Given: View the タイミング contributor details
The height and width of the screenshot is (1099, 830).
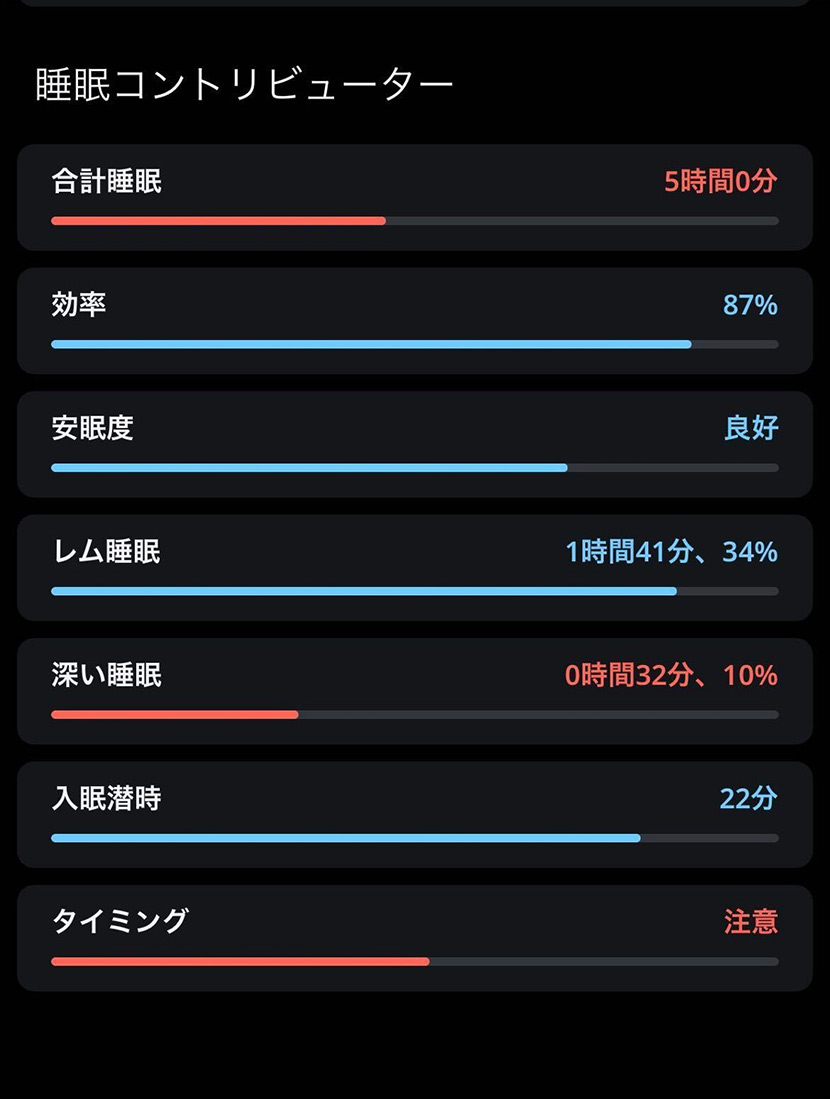Looking at the screenshot, I should click(414, 937).
